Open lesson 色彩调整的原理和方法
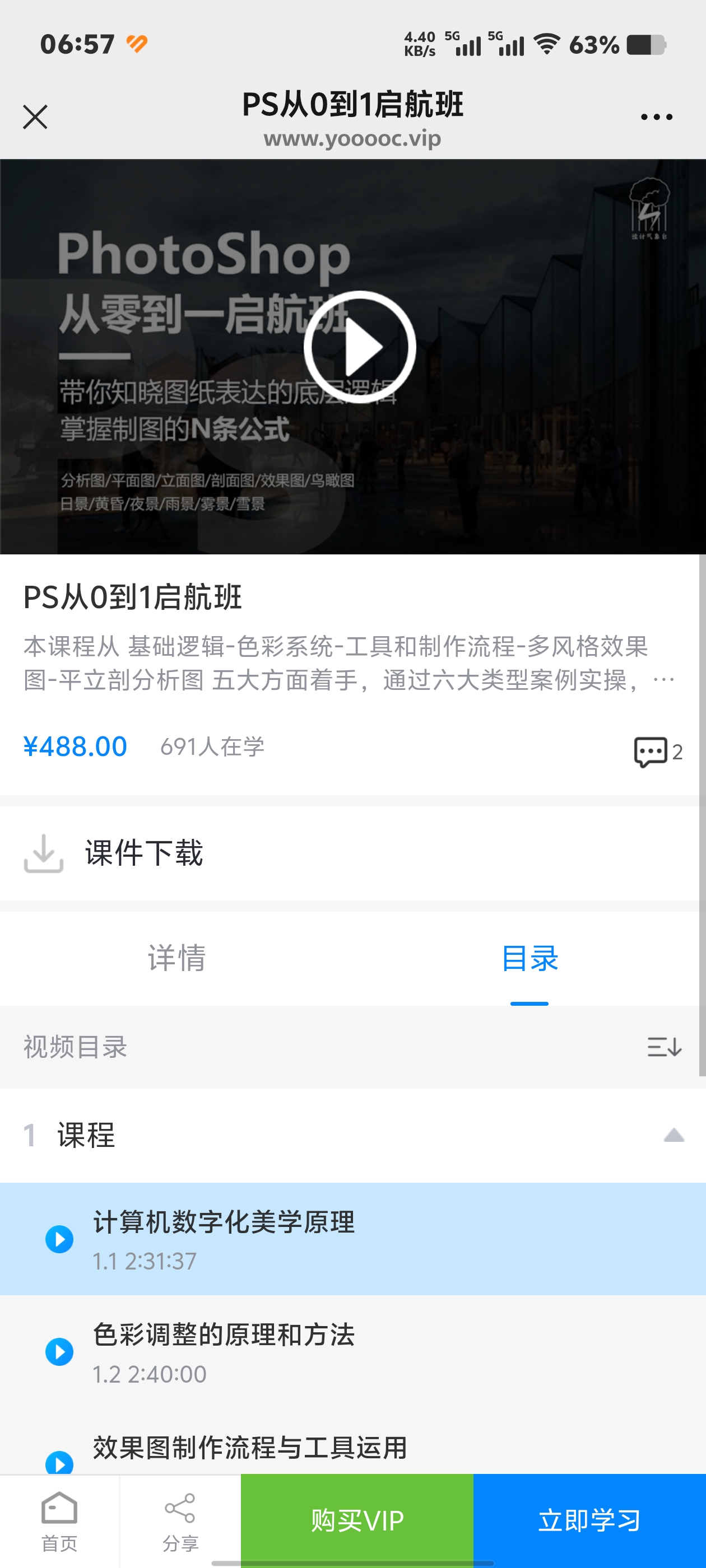 coord(352,1351)
